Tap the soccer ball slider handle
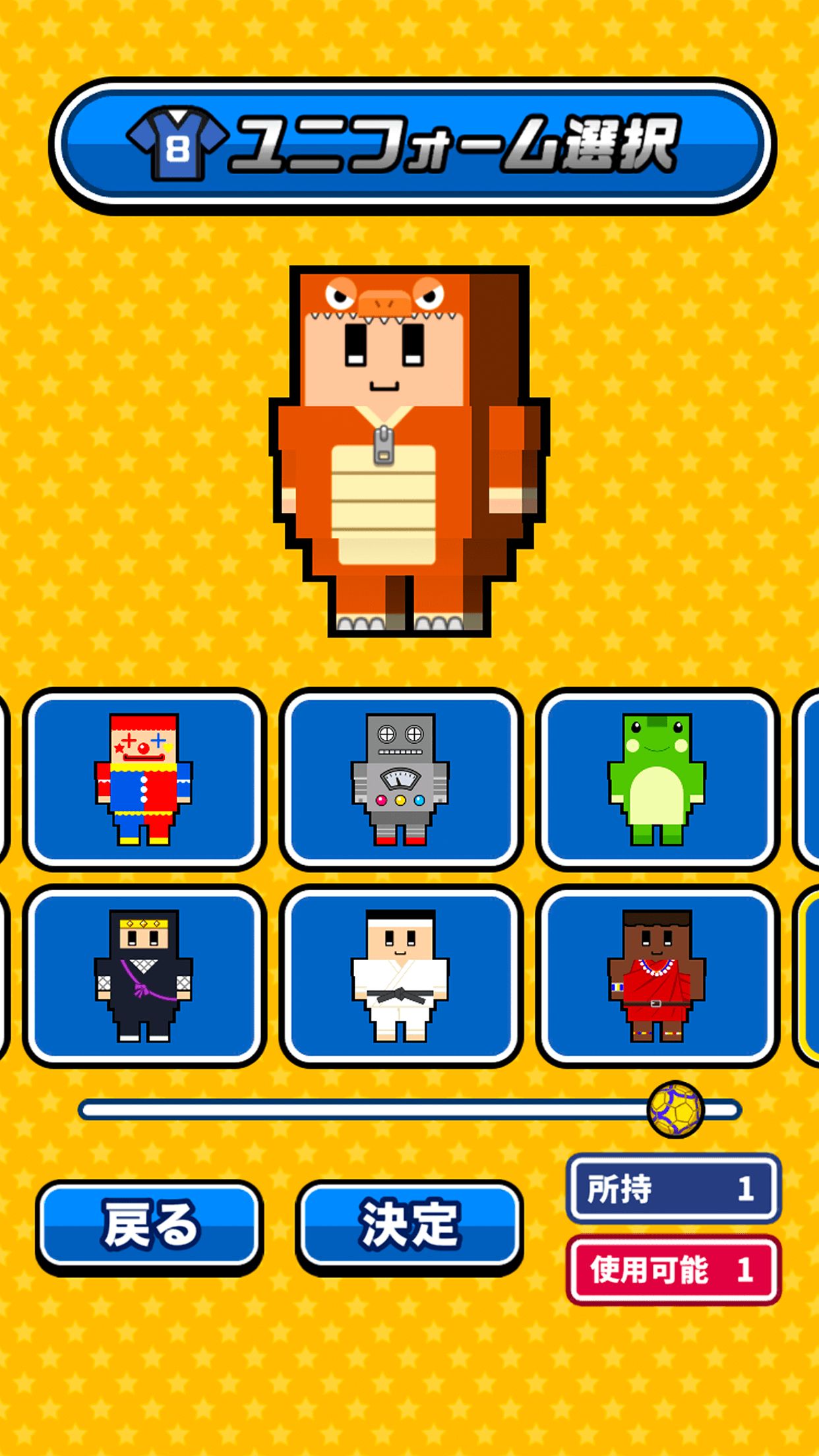 pyautogui.click(x=676, y=1110)
